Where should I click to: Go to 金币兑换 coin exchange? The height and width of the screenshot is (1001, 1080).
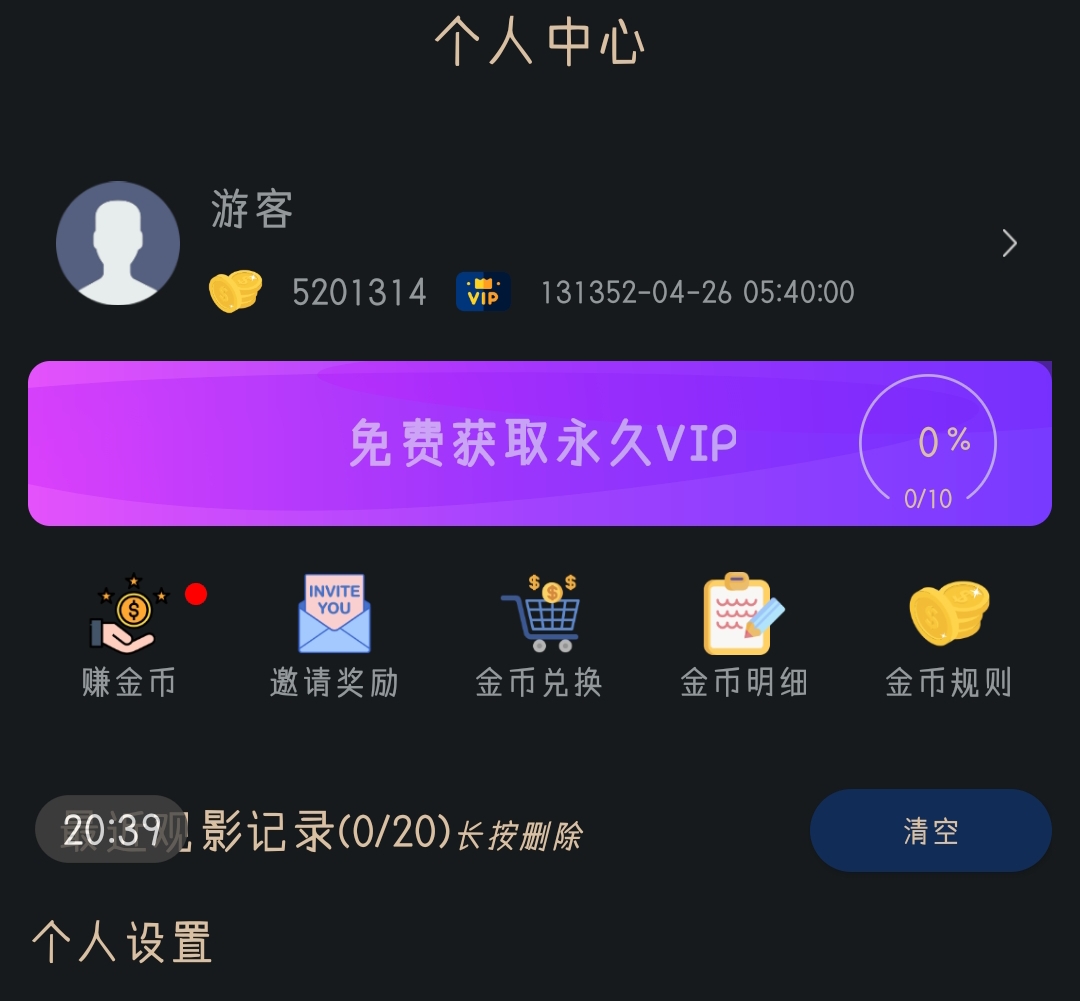point(539,634)
